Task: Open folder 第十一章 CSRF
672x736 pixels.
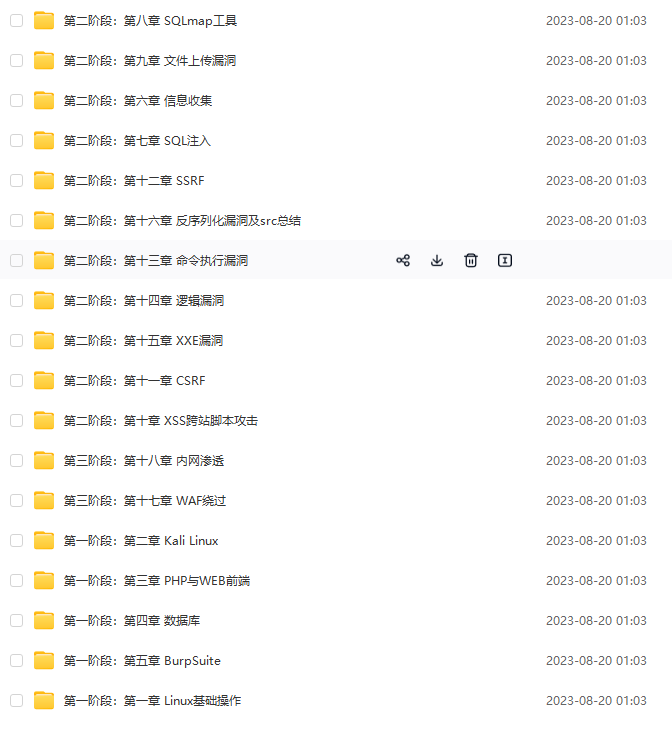Action: point(134,380)
